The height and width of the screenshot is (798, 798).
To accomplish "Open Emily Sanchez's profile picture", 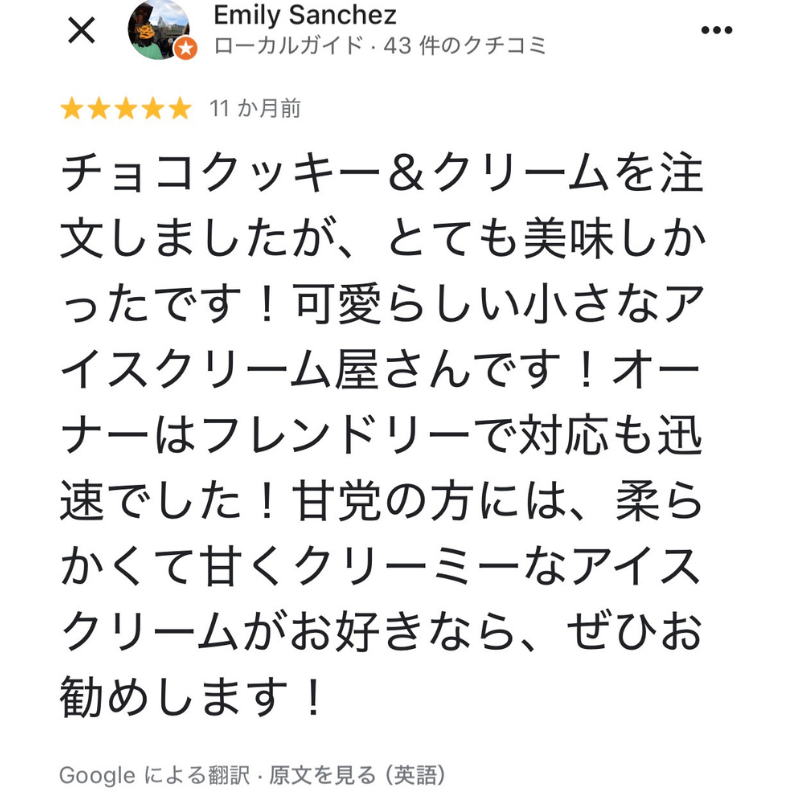I will (x=160, y=29).
